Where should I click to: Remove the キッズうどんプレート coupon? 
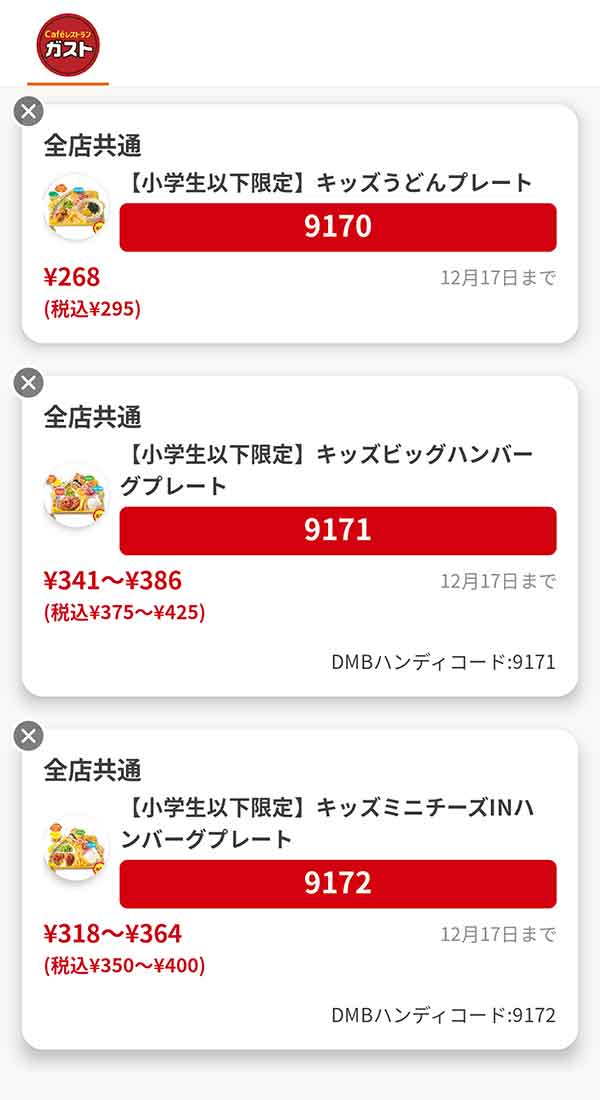coord(29,111)
